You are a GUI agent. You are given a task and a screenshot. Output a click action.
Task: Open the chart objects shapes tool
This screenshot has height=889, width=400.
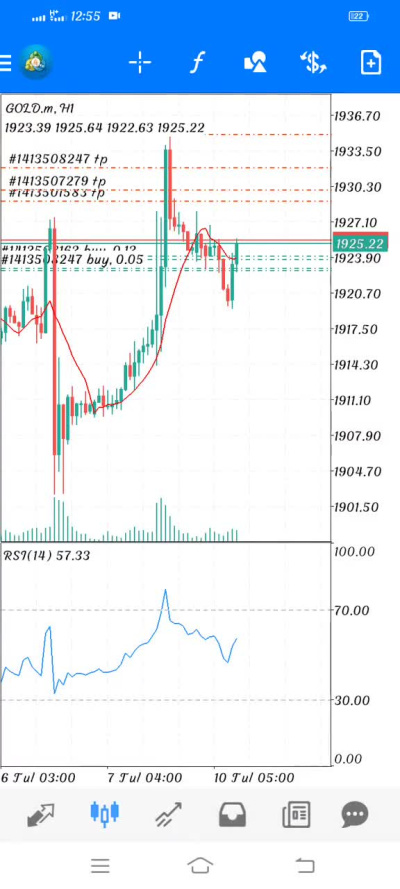255,62
